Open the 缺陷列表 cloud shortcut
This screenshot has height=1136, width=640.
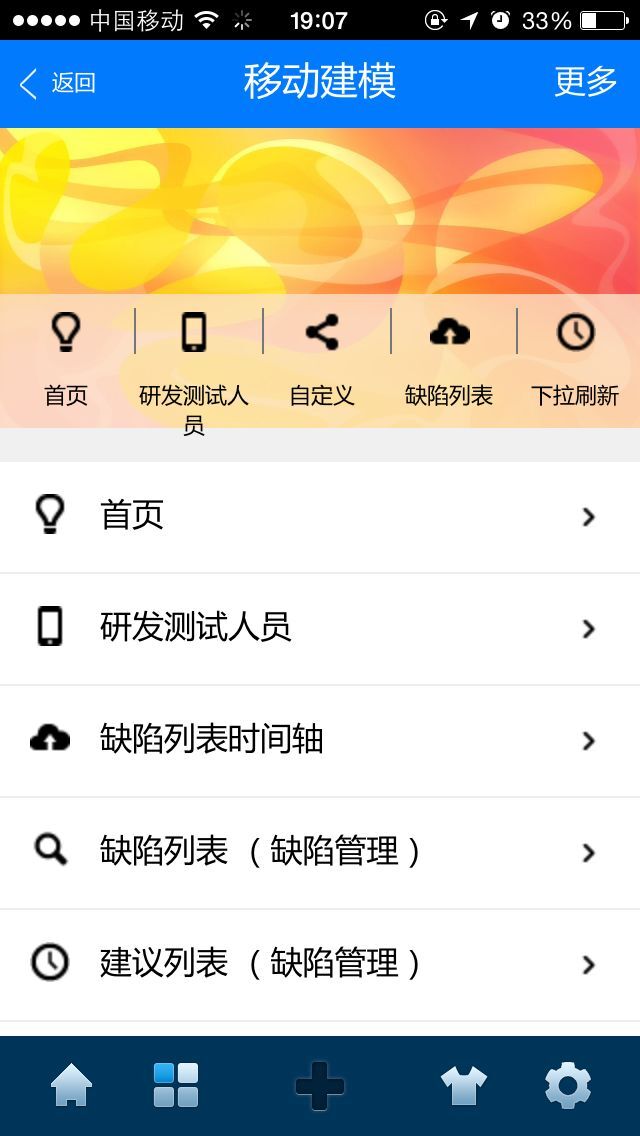tap(449, 332)
